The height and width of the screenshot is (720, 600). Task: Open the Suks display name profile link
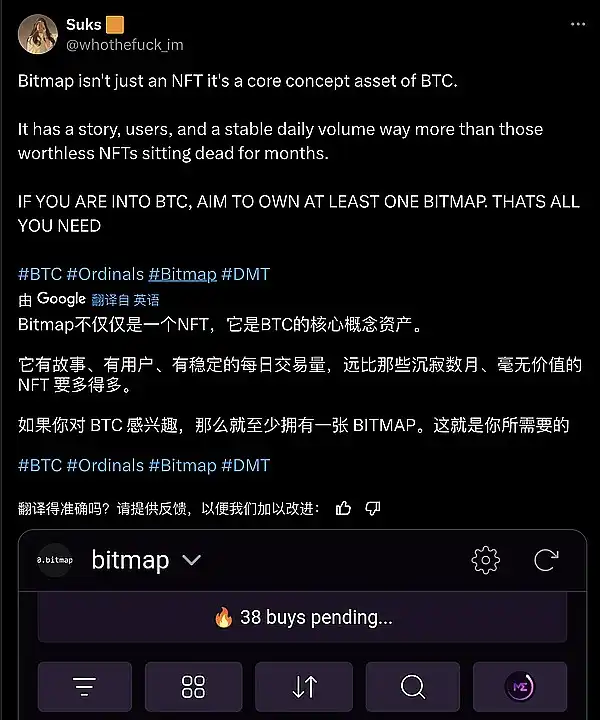(84, 24)
